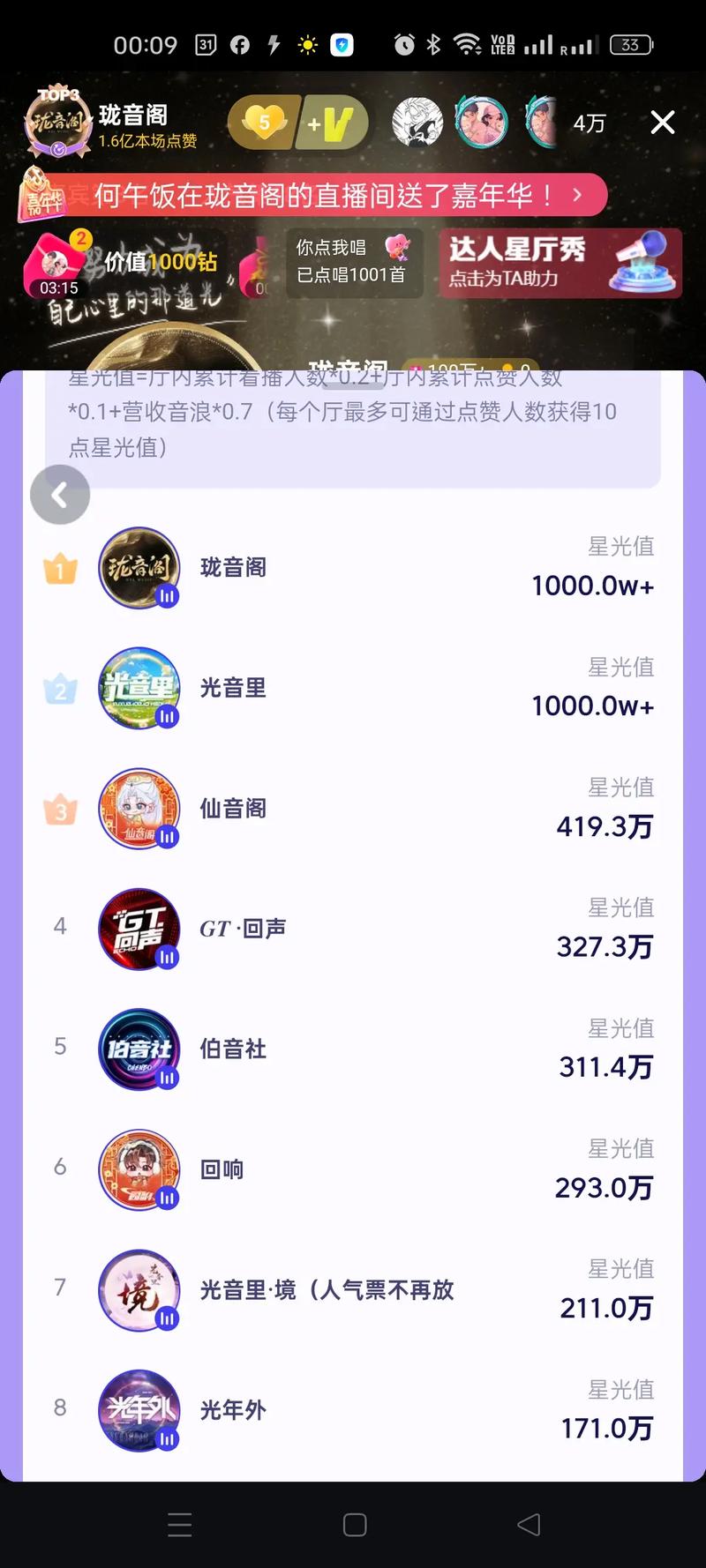Screen dimensions: 706x1568
Task: Tap the sound-bars live indicator on 珑音阁 avatar
Action: tap(167, 596)
